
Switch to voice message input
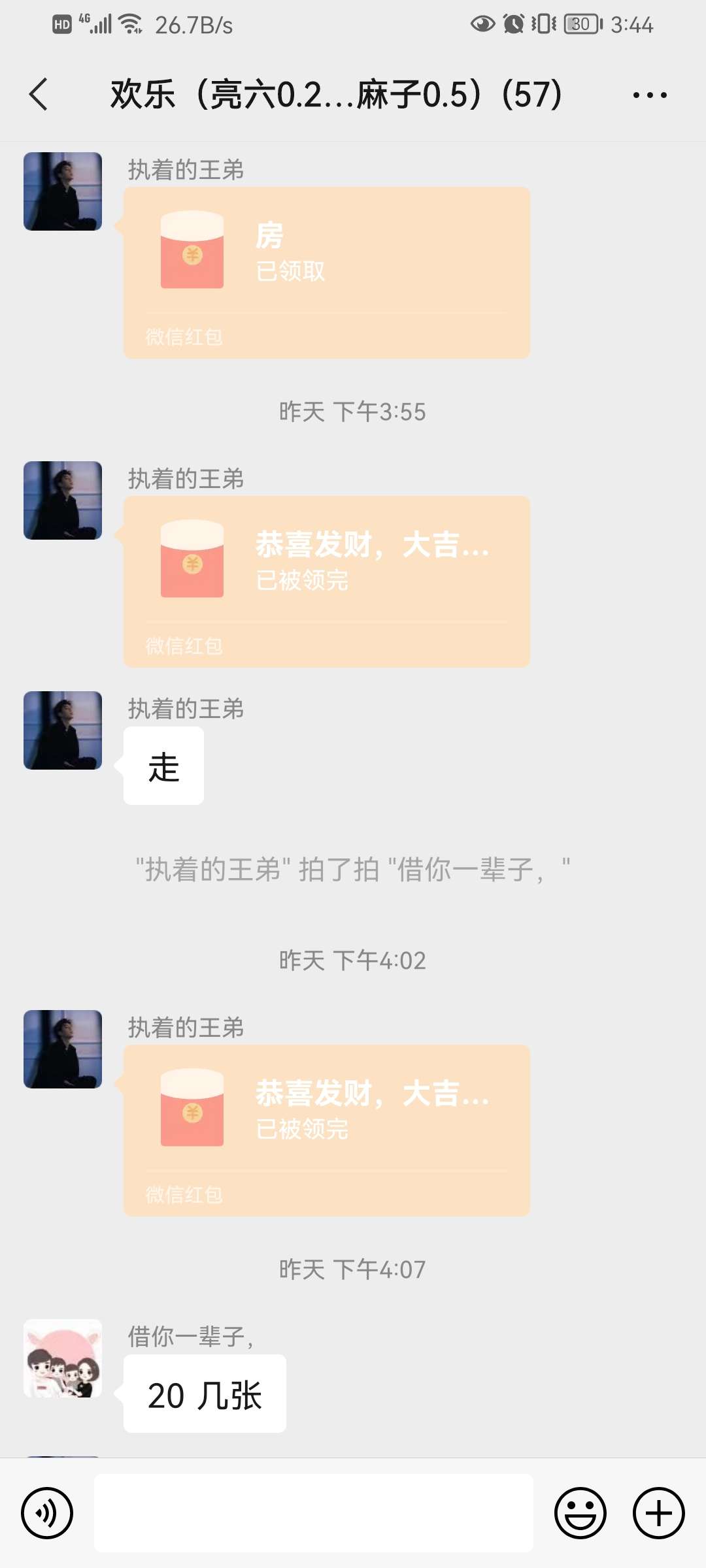tap(47, 1513)
